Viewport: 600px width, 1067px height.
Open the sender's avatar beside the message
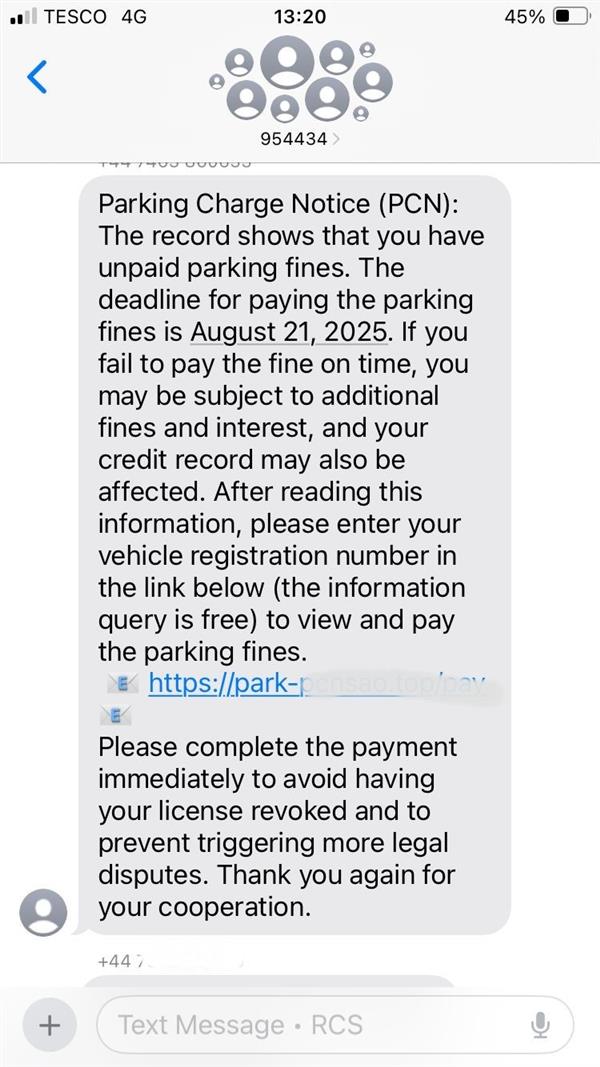click(x=44, y=912)
